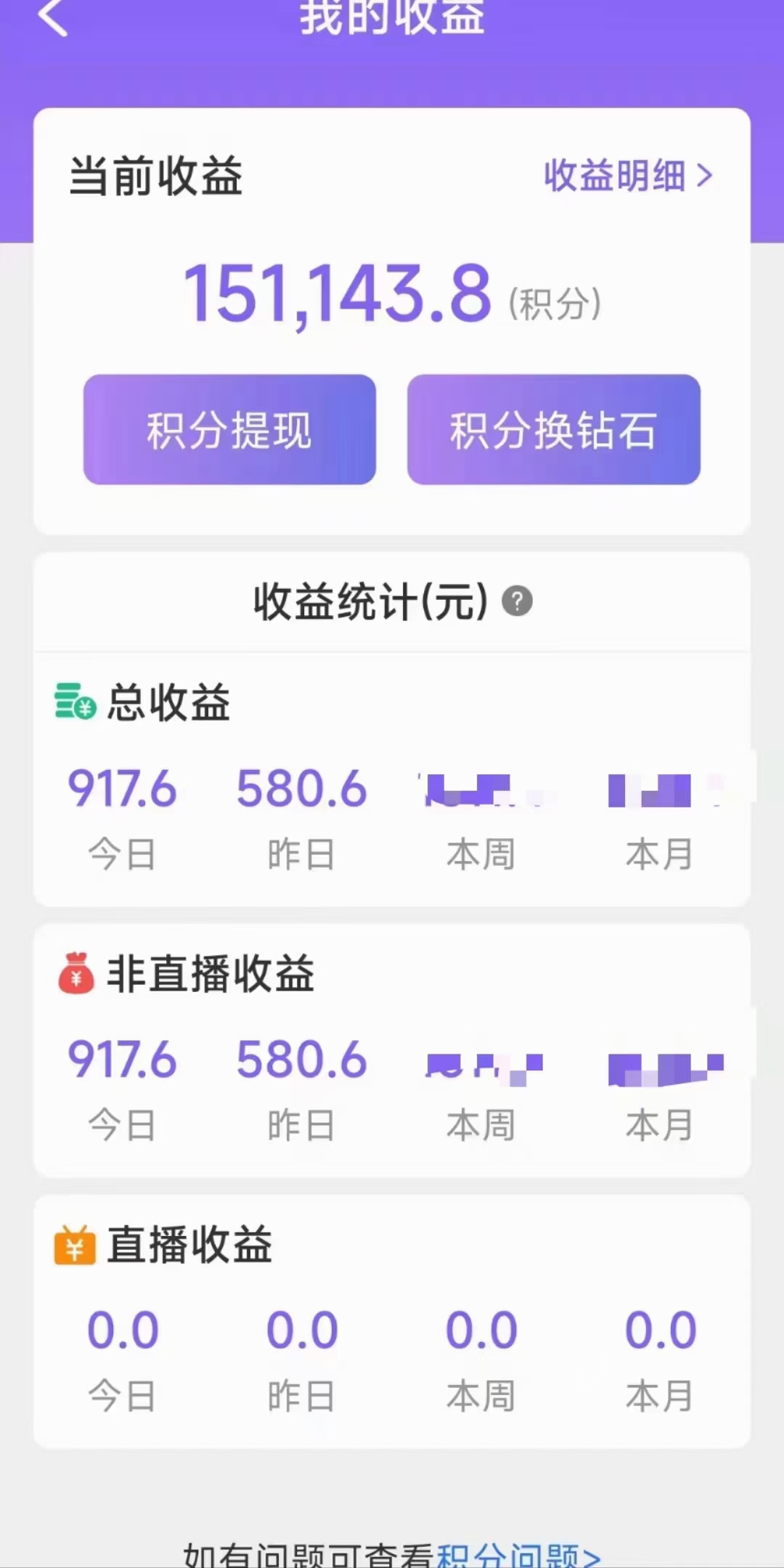Image resolution: width=784 pixels, height=1568 pixels.
Task: Go back using the top-left arrow
Action: [x=52, y=16]
